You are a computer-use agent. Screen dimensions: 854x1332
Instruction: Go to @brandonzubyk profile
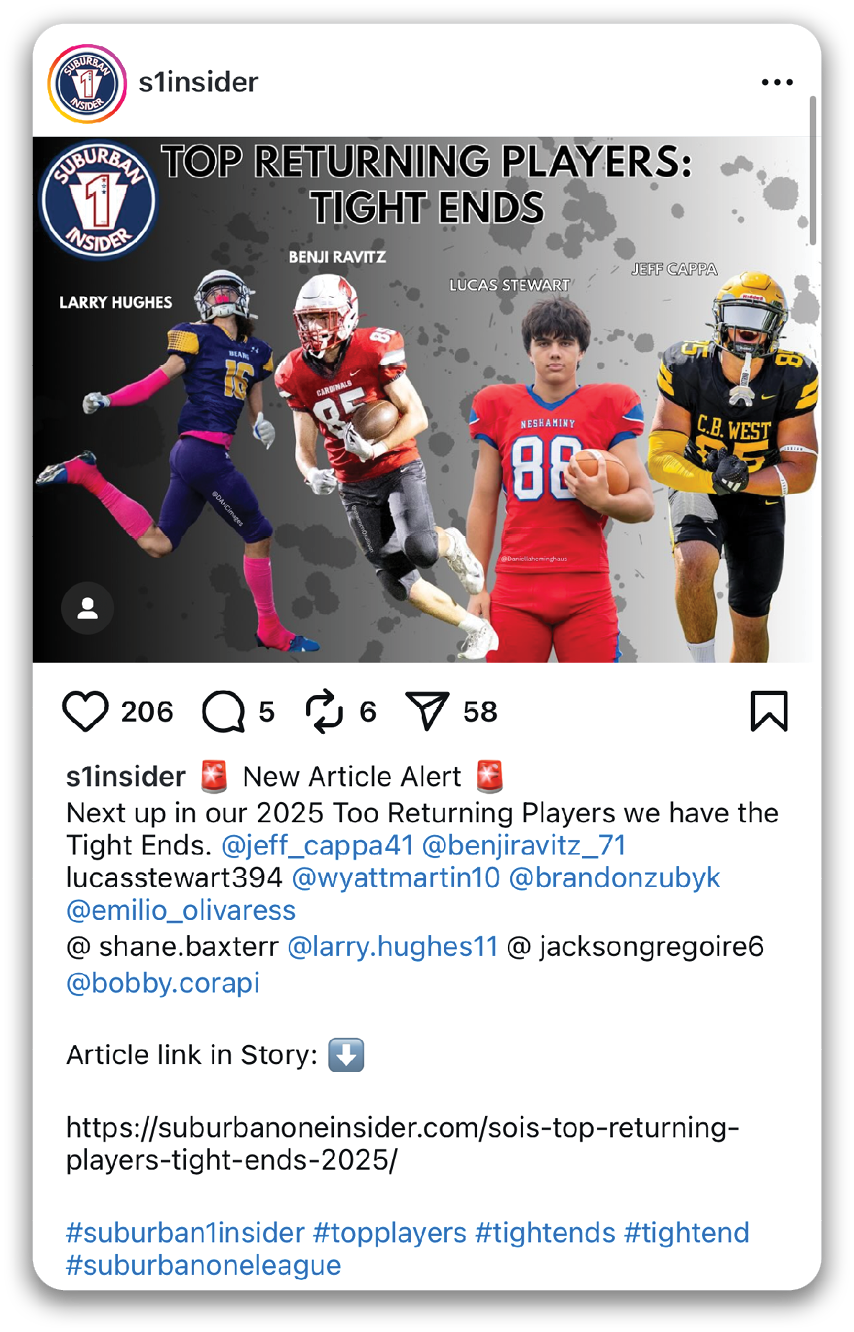[614, 878]
